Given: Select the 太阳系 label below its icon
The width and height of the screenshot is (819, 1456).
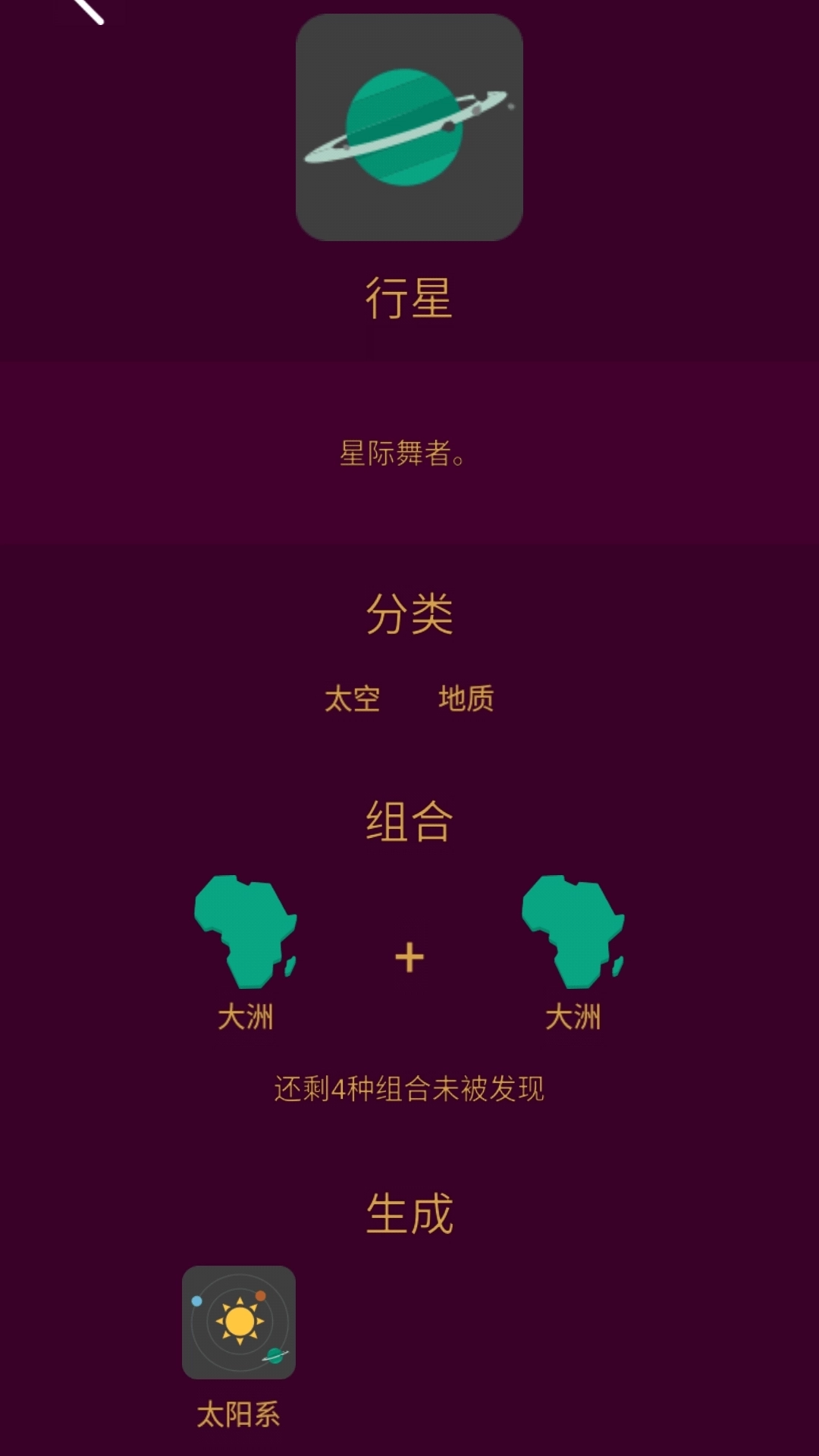Looking at the screenshot, I should click(x=240, y=1412).
